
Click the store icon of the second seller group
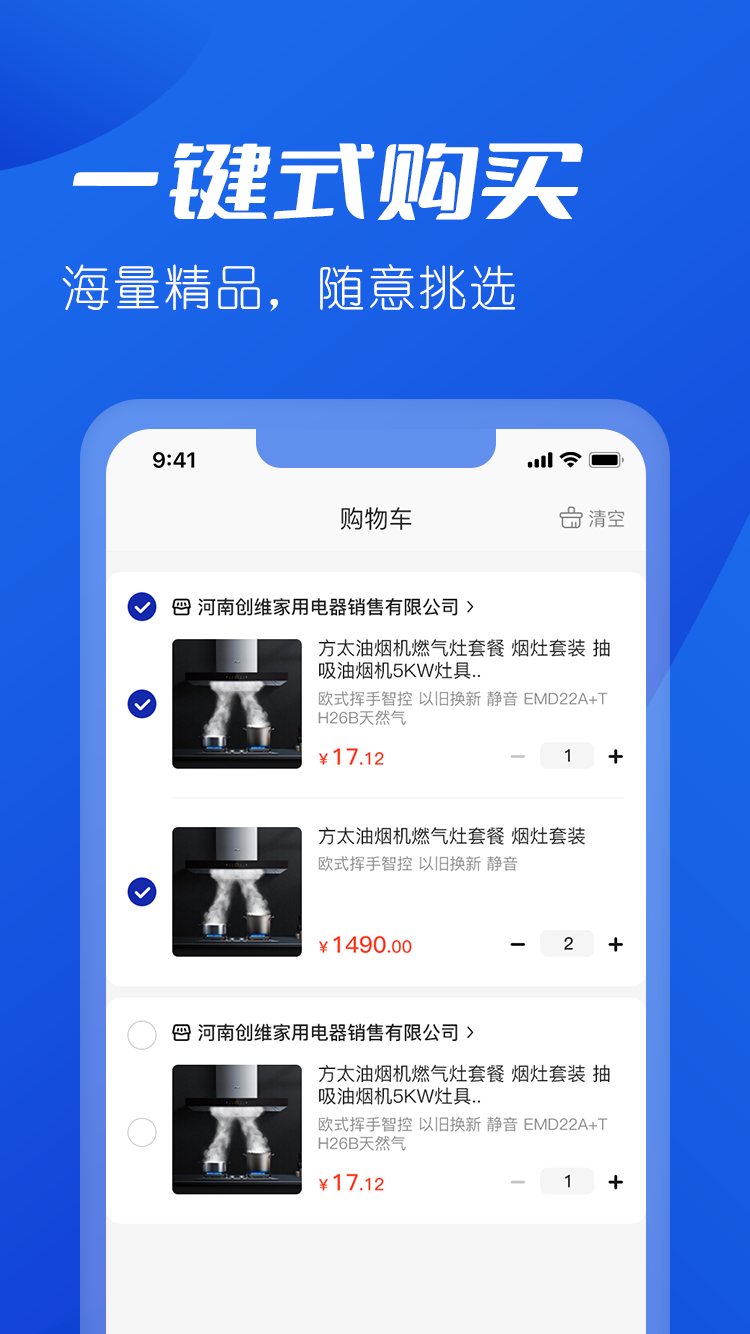pyautogui.click(x=180, y=1034)
